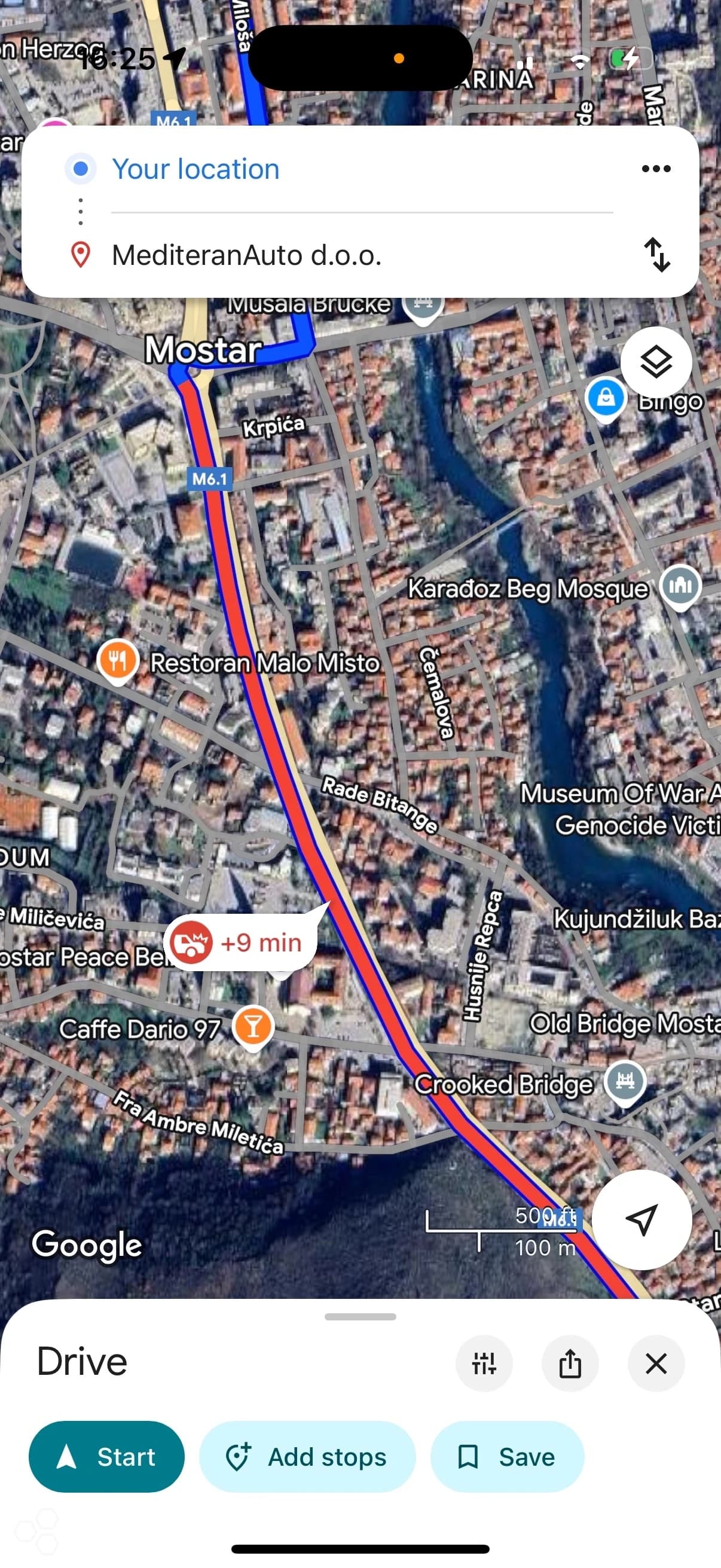The image size is (721, 1568).
Task: Change the MediteranAuto d.o.o. destination
Action: [x=246, y=255]
